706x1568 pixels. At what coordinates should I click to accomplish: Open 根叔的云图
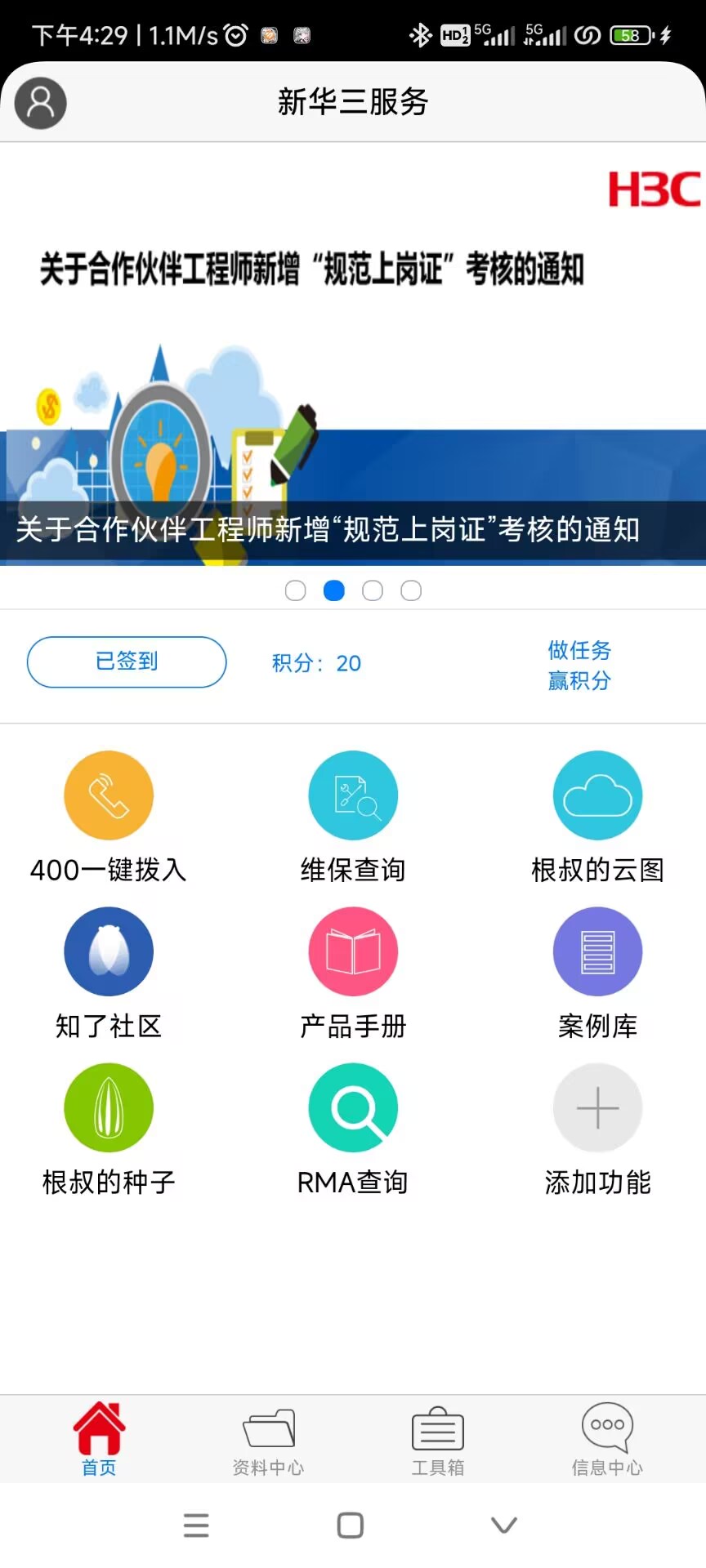point(597,795)
